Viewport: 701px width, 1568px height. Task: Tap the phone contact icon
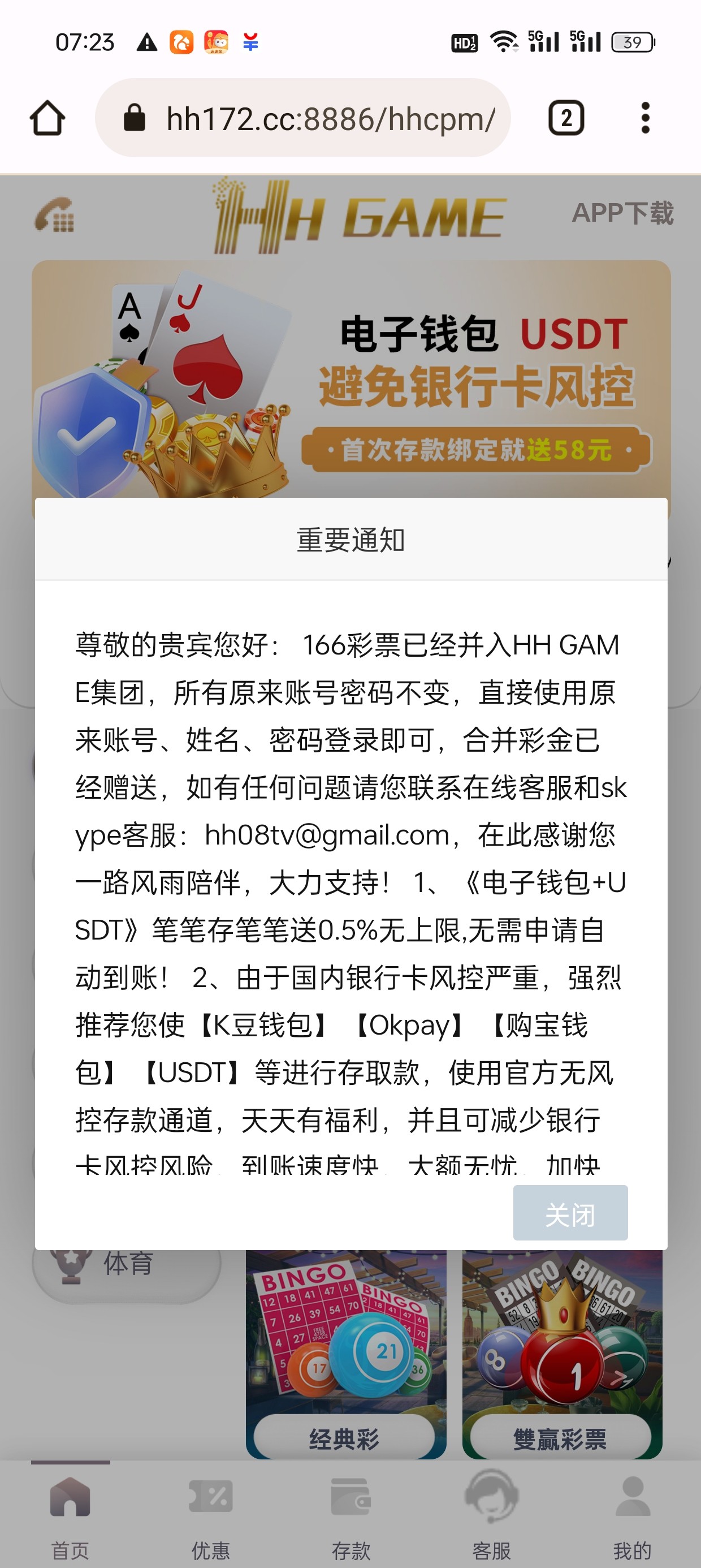point(54,215)
